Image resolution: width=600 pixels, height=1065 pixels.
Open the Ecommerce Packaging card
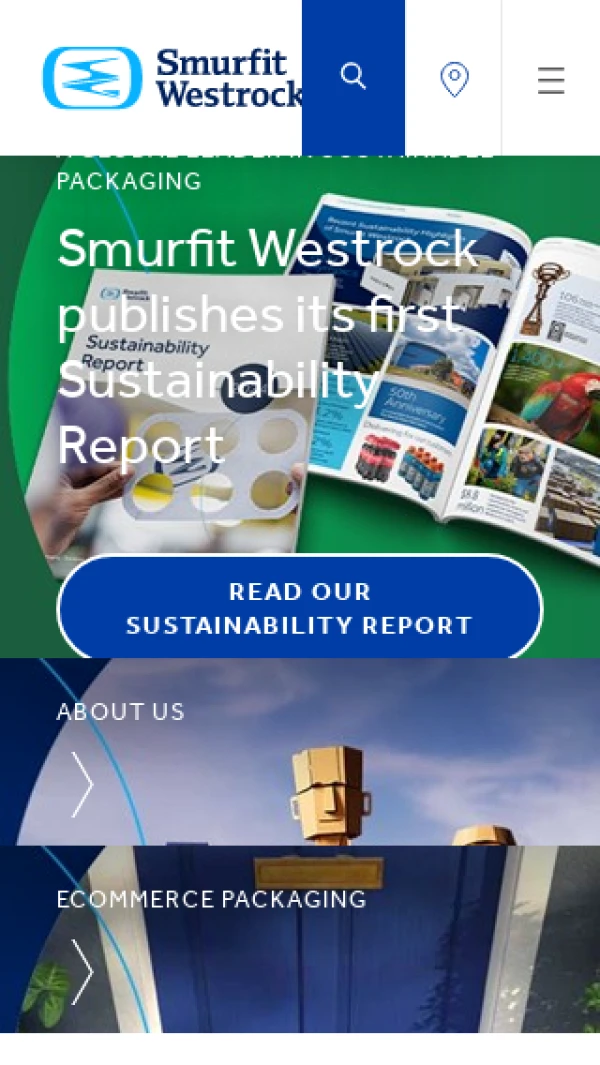click(300, 939)
